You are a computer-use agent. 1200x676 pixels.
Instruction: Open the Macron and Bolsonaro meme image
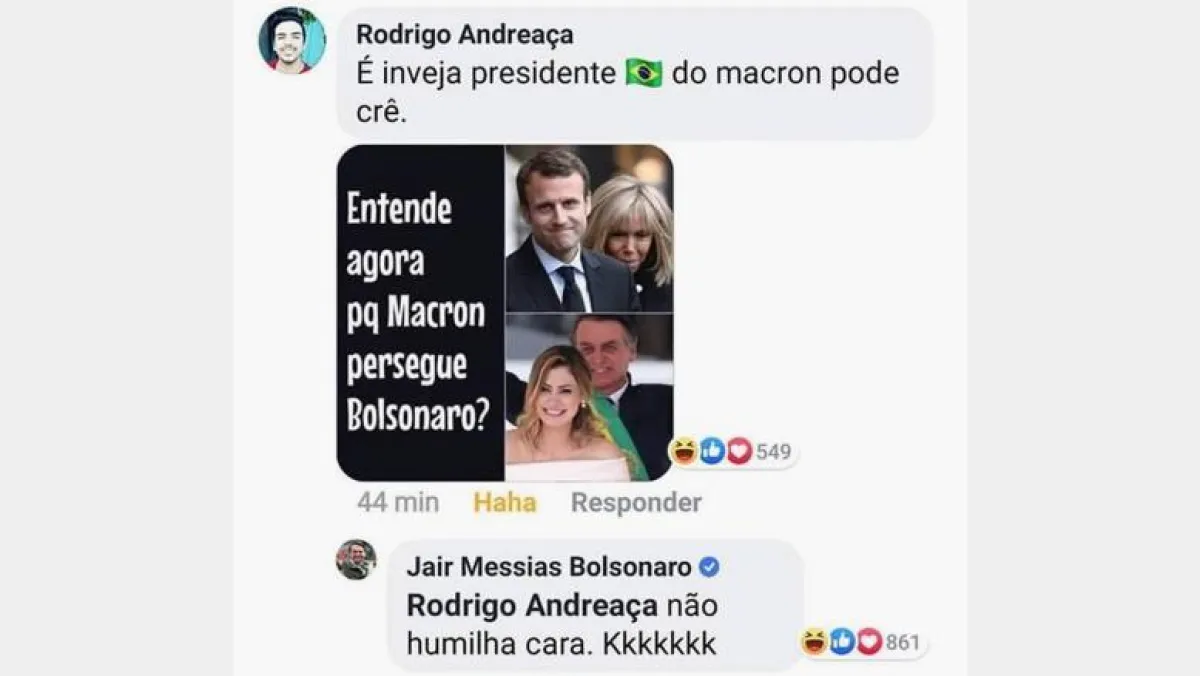click(x=504, y=313)
